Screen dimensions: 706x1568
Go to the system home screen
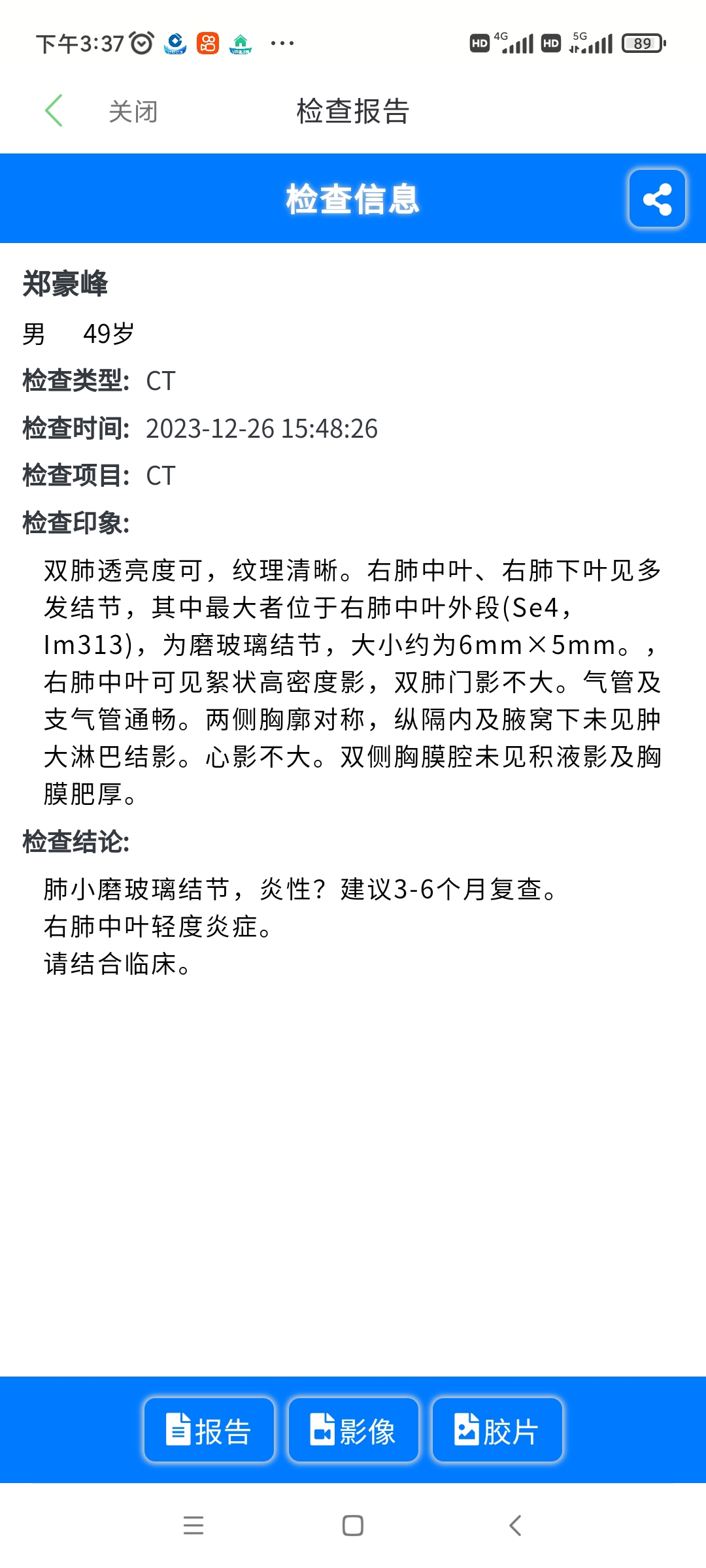(x=353, y=1526)
